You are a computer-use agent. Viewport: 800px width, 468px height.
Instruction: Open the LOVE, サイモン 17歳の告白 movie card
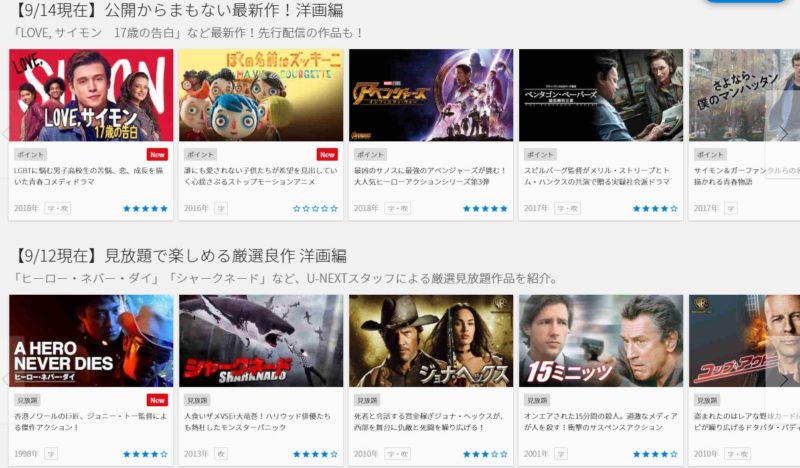[x=91, y=95]
